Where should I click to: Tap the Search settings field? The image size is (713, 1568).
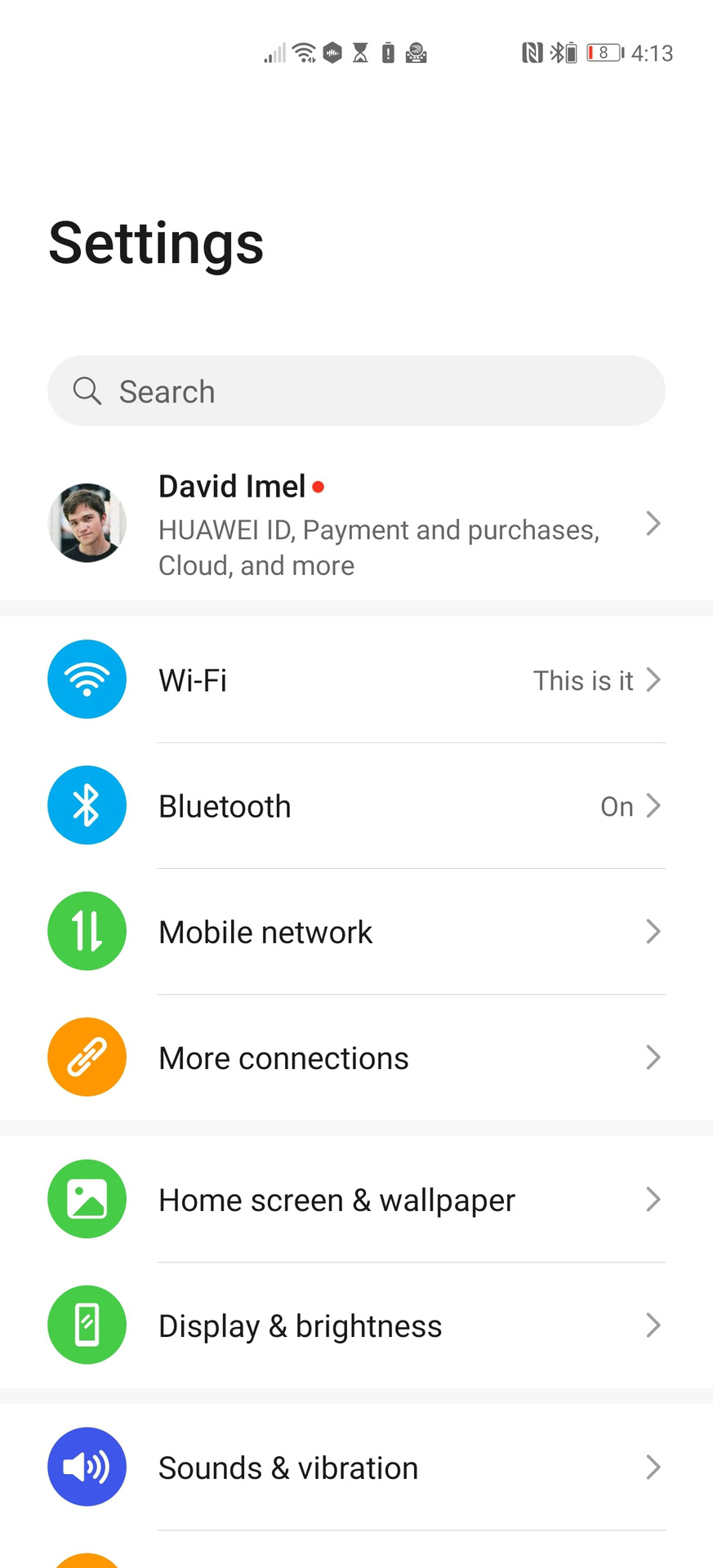pyautogui.click(x=356, y=391)
